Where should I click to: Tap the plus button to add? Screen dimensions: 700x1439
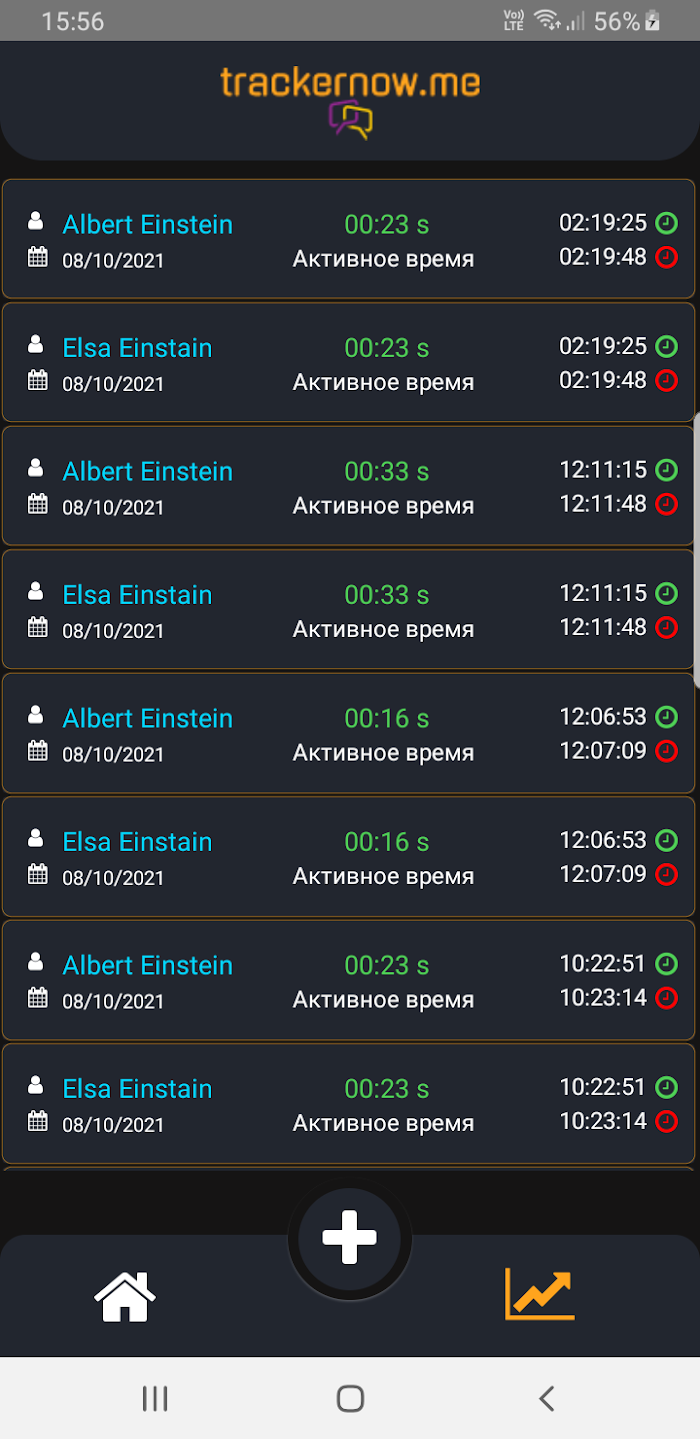349,1238
